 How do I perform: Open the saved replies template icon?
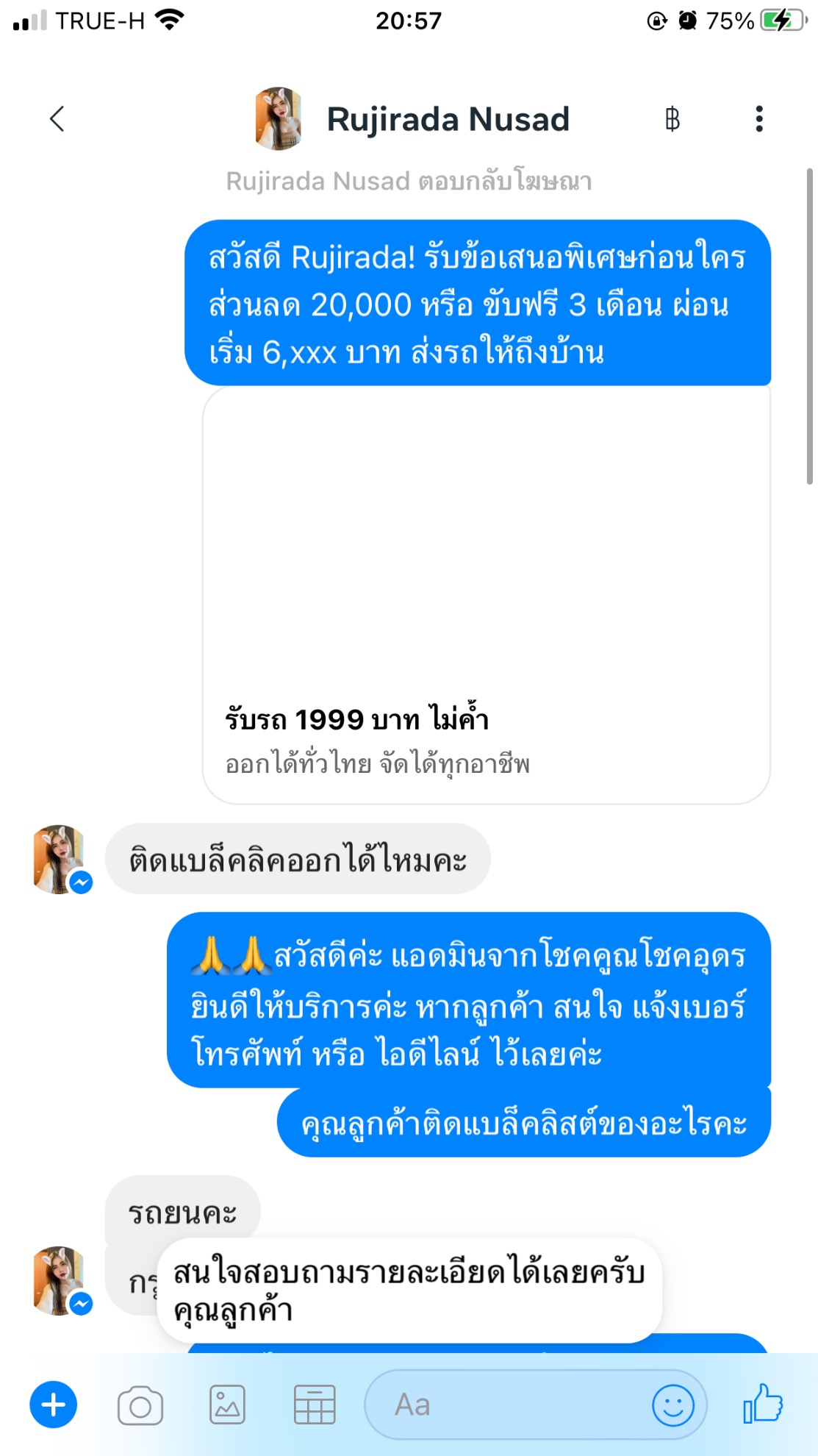pos(315,1405)
